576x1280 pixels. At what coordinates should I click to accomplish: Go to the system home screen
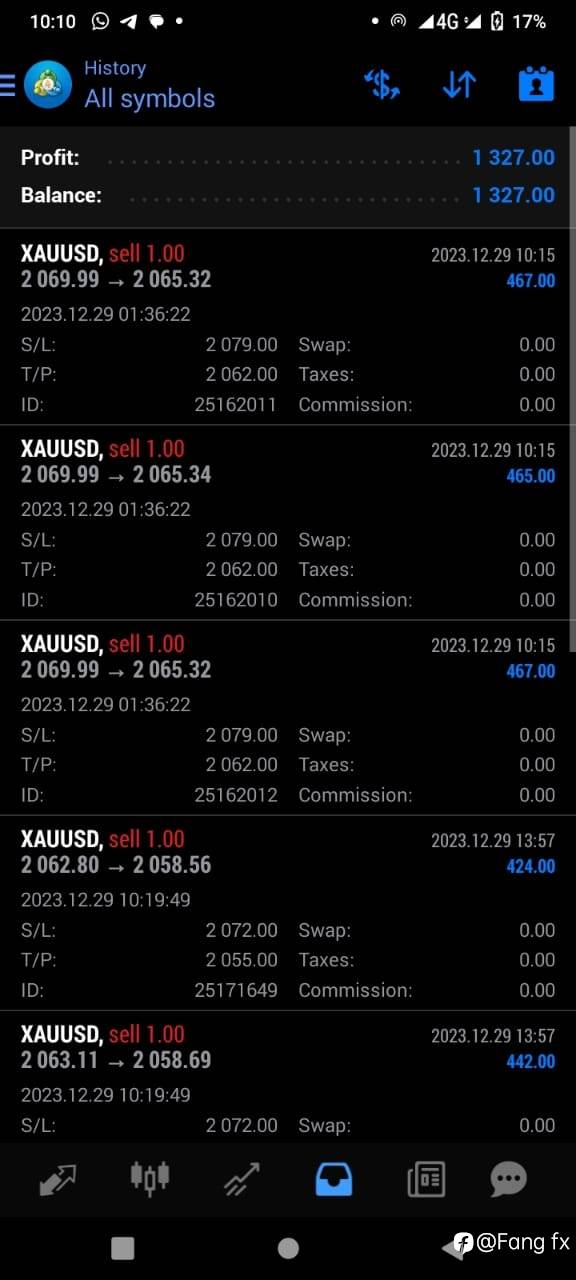tap(288, 1247)
